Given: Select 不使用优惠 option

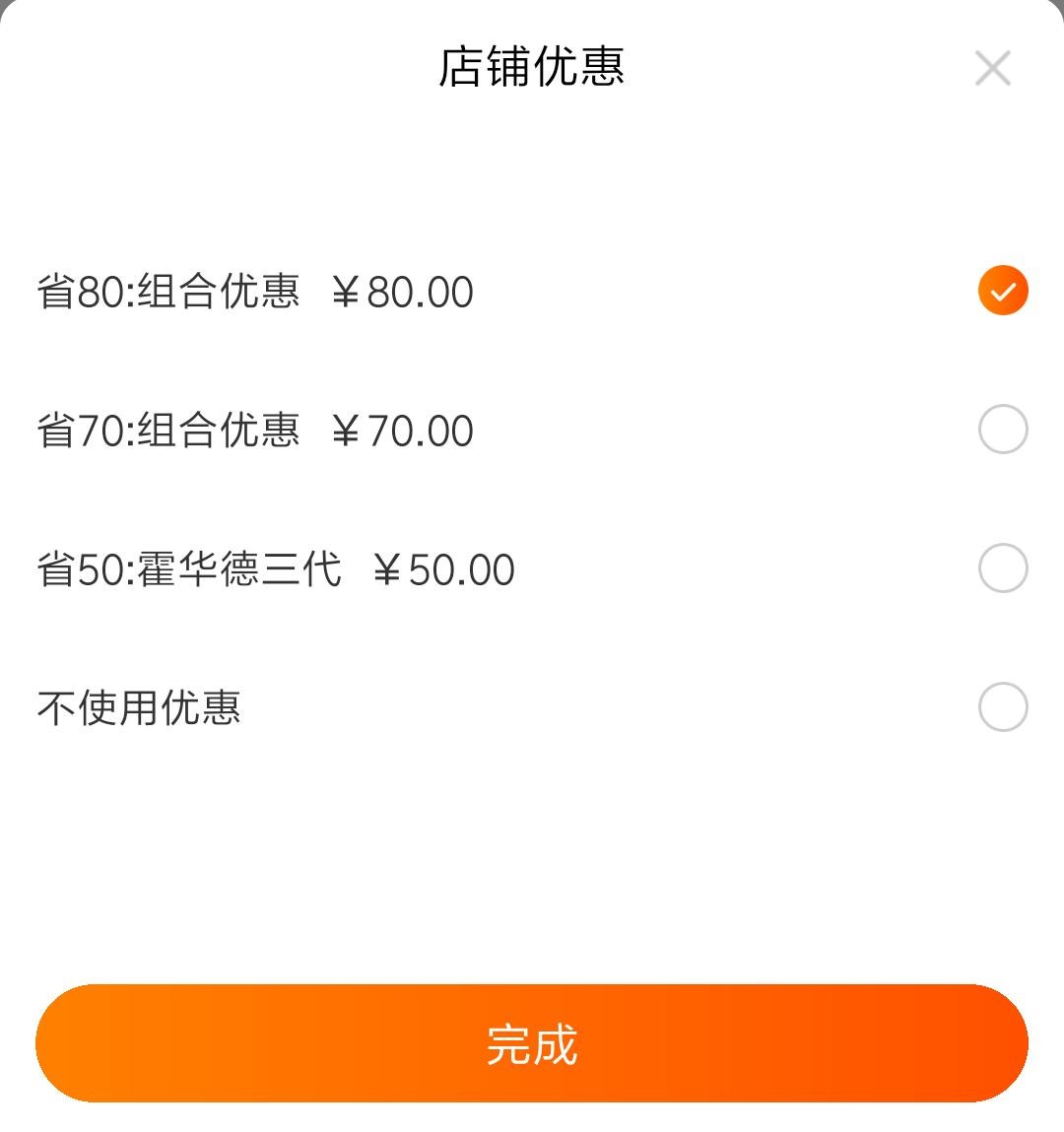Looking at the screenshot, I should (x=1002, y=707).
